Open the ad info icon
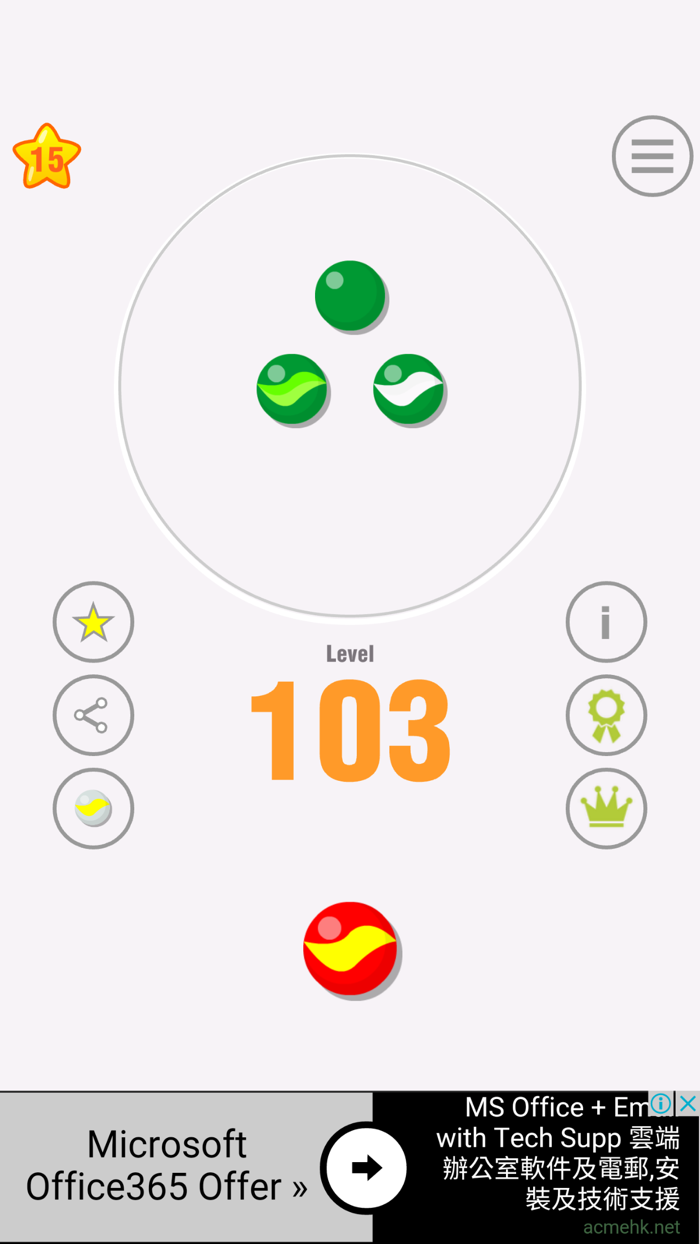The width and height of the screenshot is (700, 1244). tap(661, 1104)
